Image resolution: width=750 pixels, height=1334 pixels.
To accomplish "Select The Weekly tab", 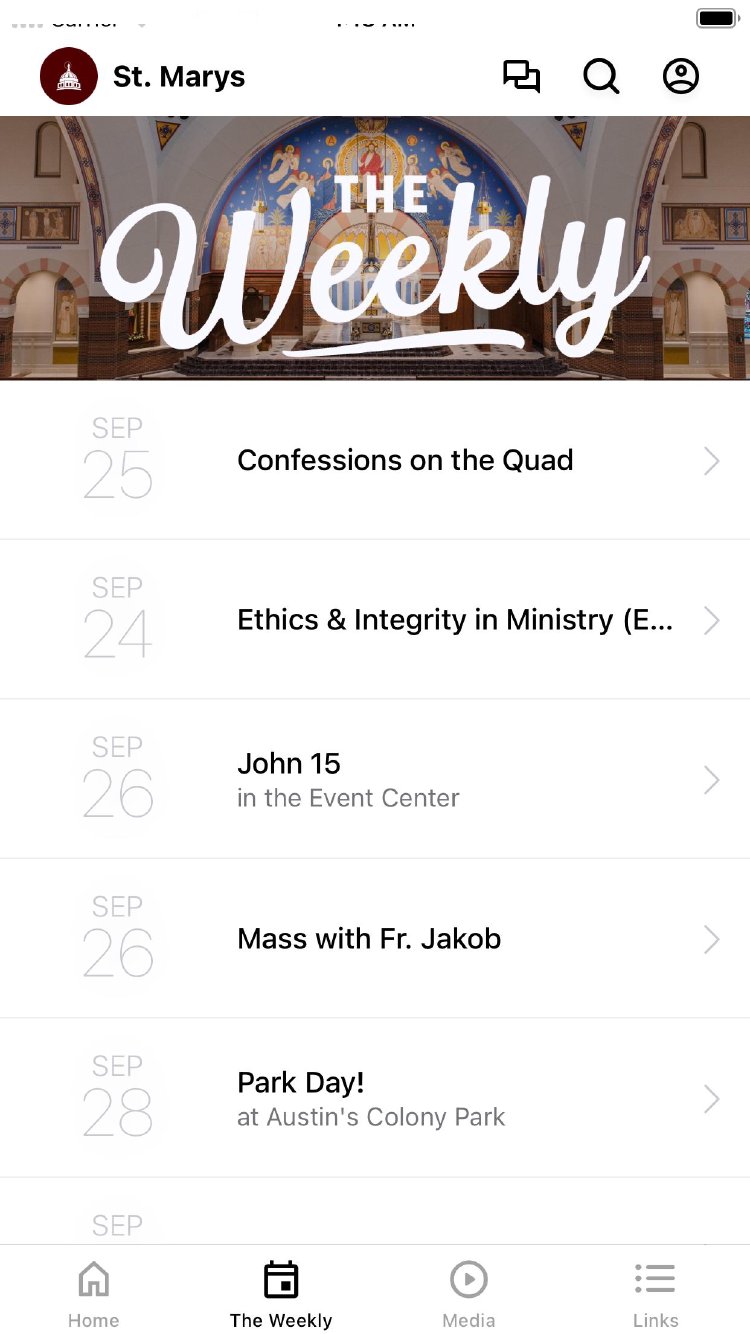I will point(281,1292).
